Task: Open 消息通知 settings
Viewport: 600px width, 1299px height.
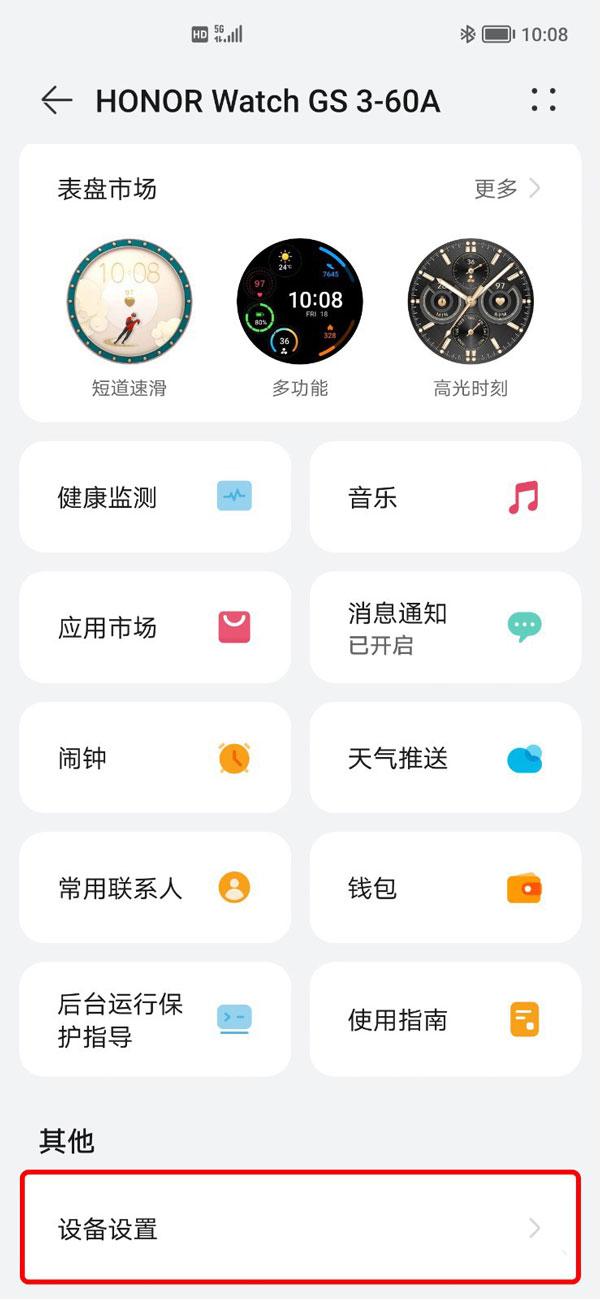Action: click(x=445, y=628)
